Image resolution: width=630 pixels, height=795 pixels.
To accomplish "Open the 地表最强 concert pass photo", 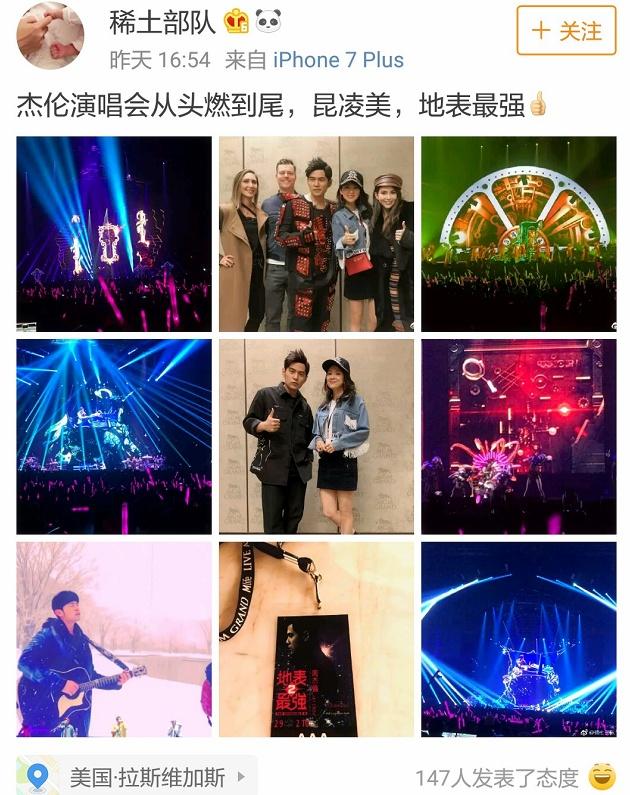I will pos(316,639).
